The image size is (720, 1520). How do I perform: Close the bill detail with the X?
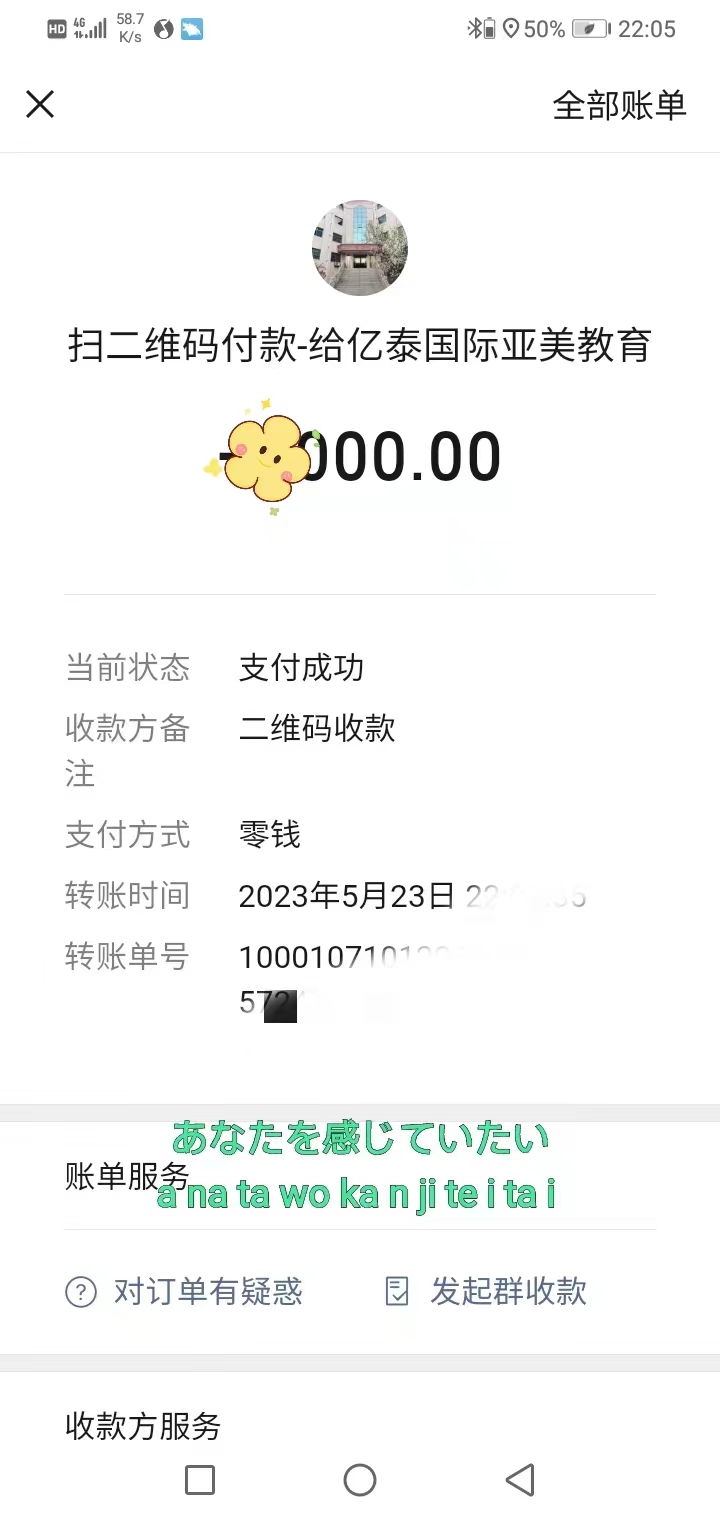[x=39, y=104]
